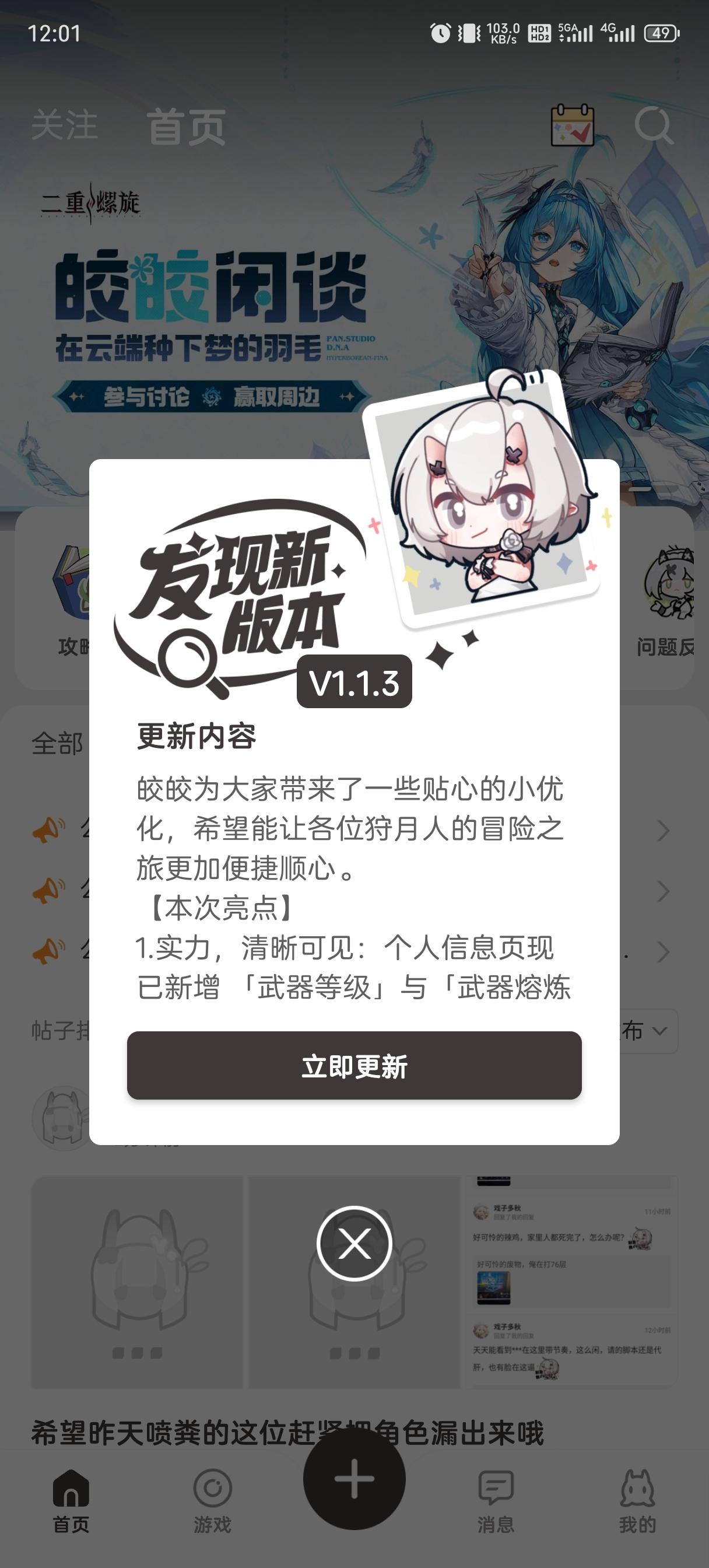Open the search magnifier icon
Image resolution: width=709 pixels, height=1568 pixels.
click(x=653, y=125)
